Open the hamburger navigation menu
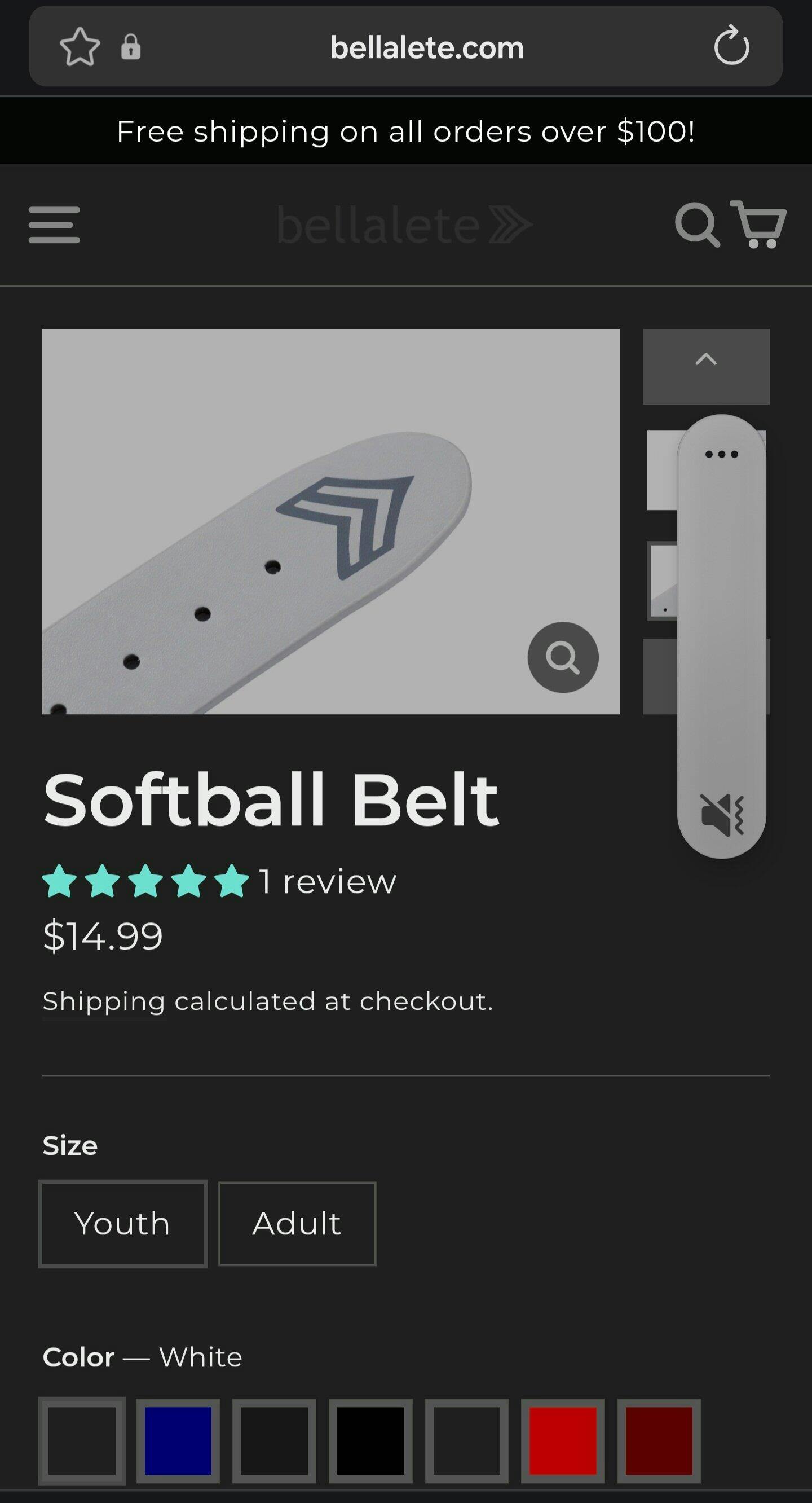This screenshot has height=1503, width=812. click(x=54, y=225)
